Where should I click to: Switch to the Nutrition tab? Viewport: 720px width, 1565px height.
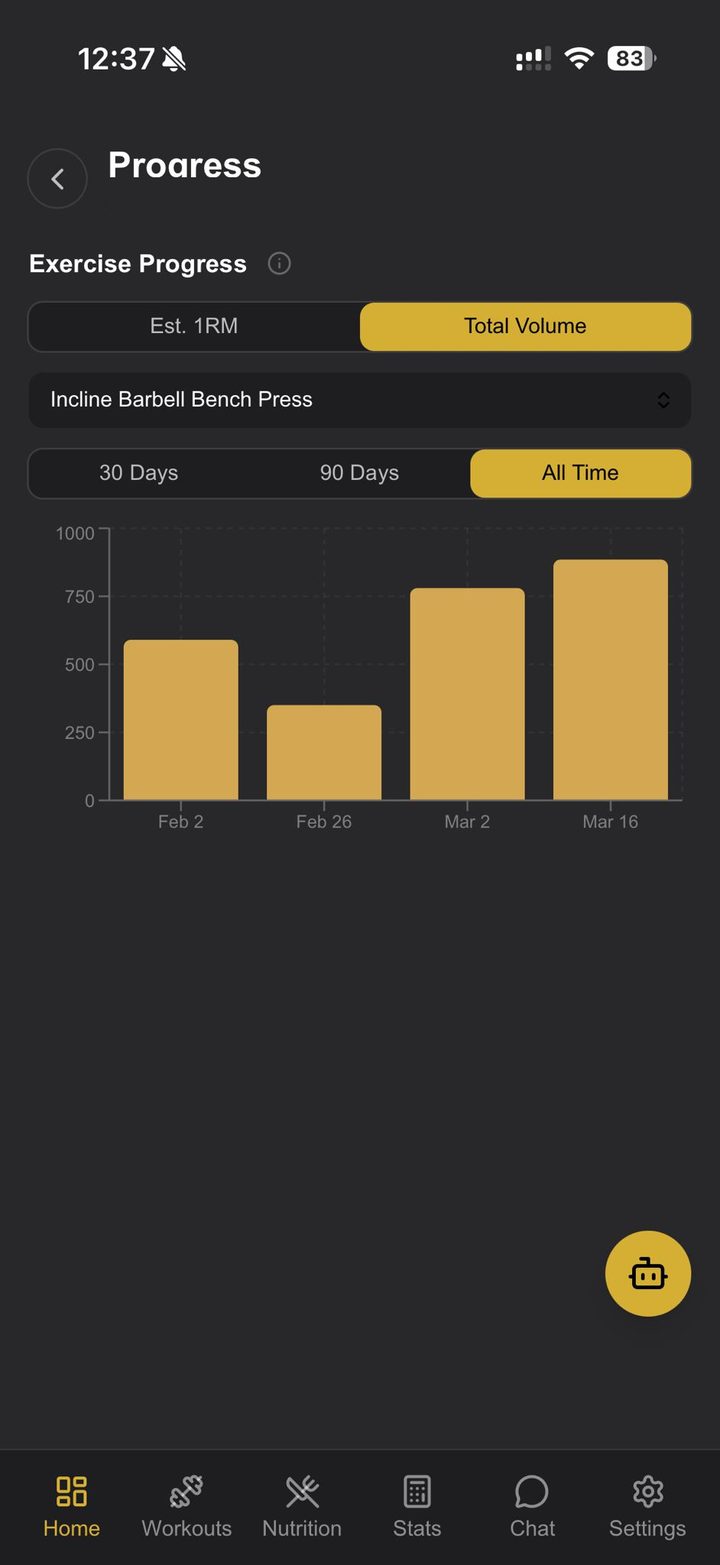[x=302, y=1507]
